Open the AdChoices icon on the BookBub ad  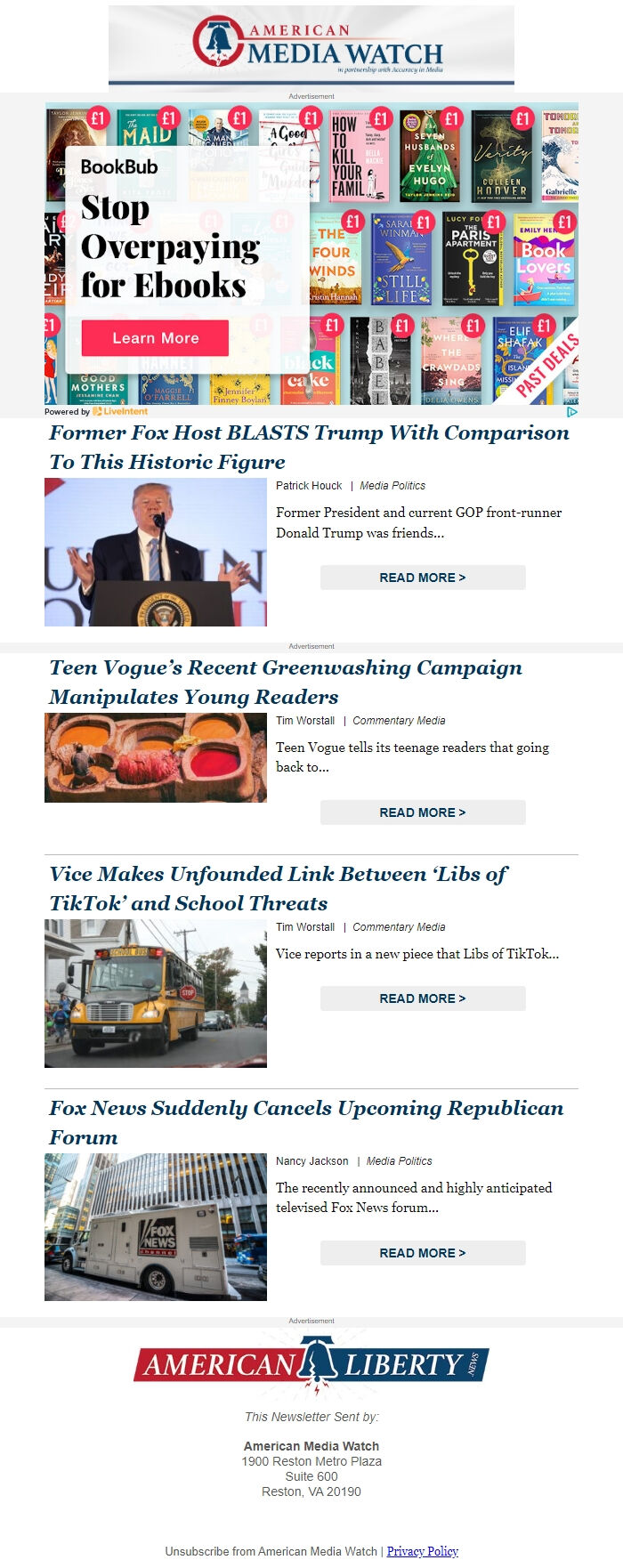tap(572, 411)
